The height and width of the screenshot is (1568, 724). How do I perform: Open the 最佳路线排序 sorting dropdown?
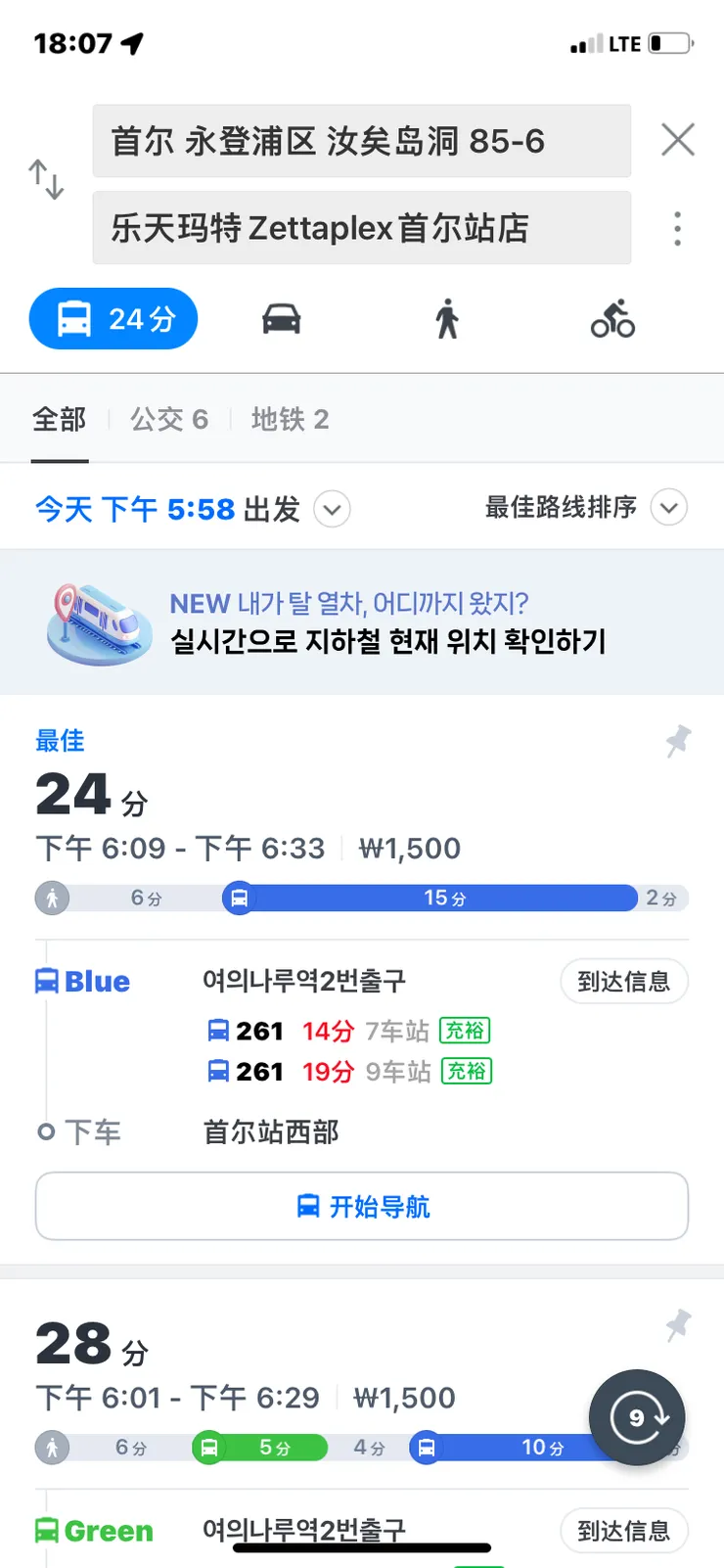point(669,508)
